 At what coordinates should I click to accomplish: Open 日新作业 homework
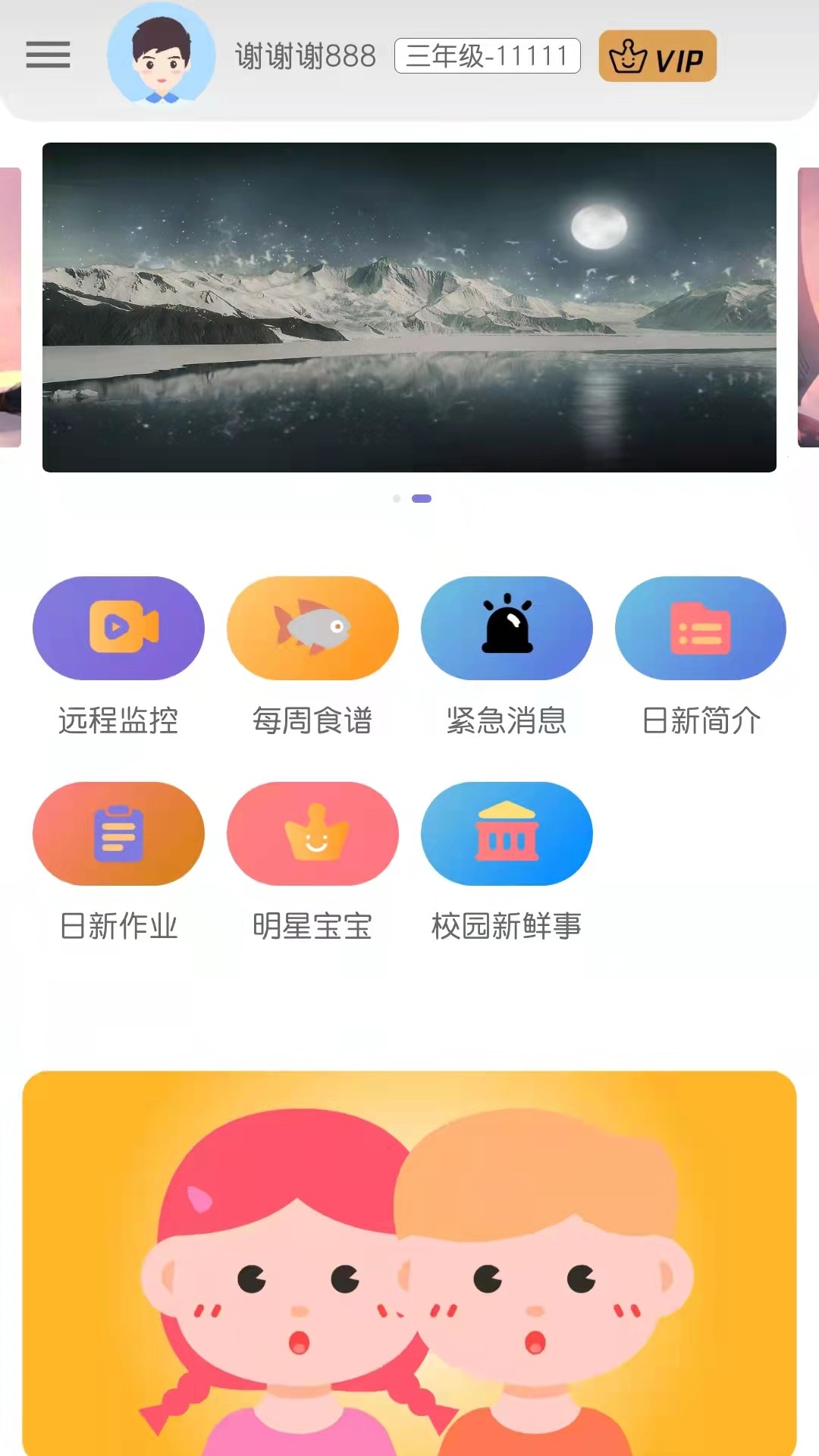(118, 833)
